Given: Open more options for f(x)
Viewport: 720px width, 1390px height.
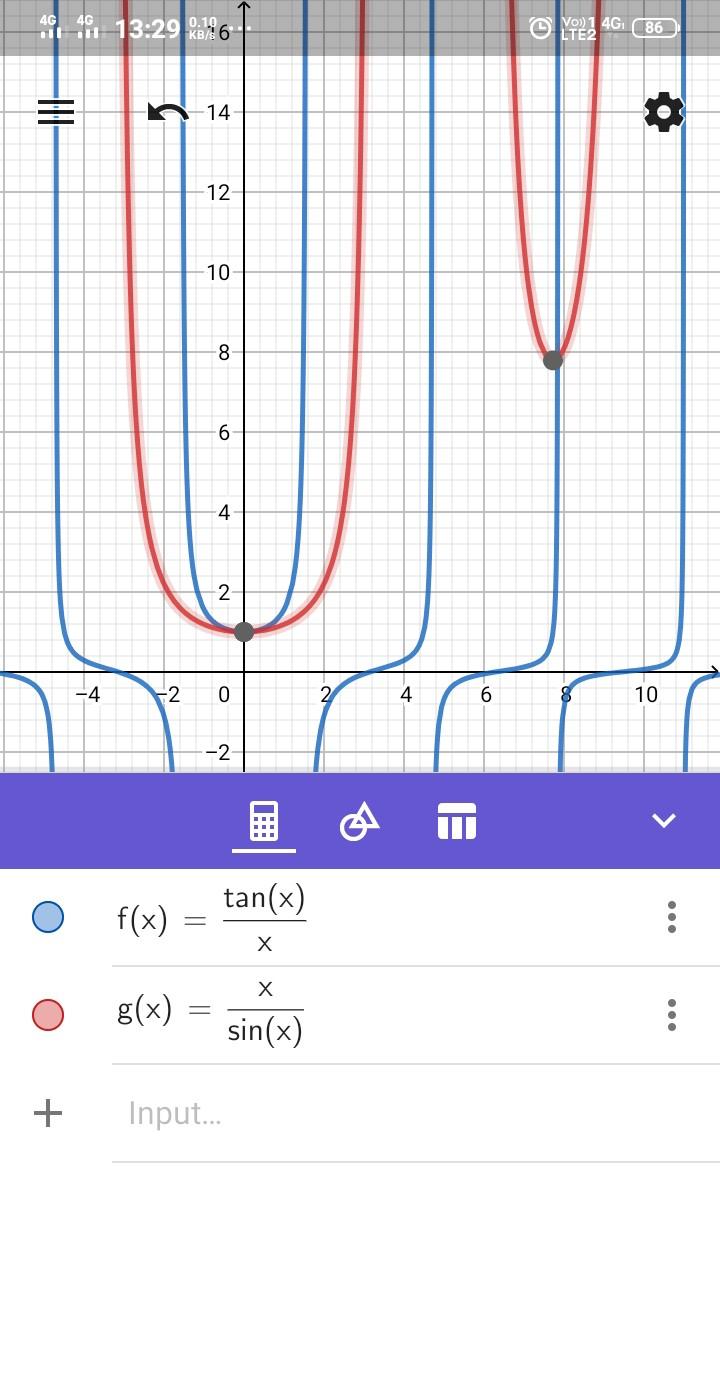Looking at the screenshot, I should (x=672, y=917).
